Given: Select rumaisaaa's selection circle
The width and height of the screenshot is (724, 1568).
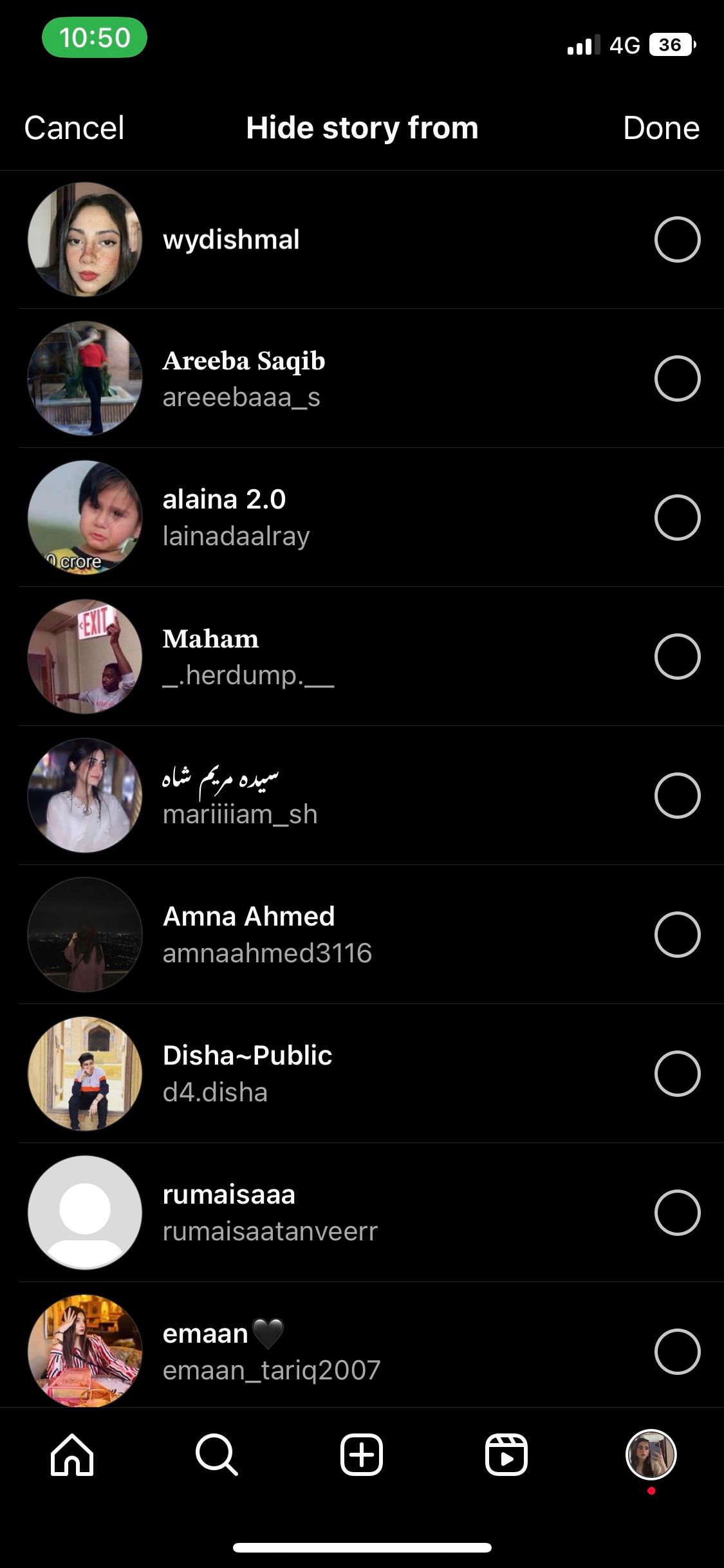Looking at the screenshot, I should point(677,1213).
